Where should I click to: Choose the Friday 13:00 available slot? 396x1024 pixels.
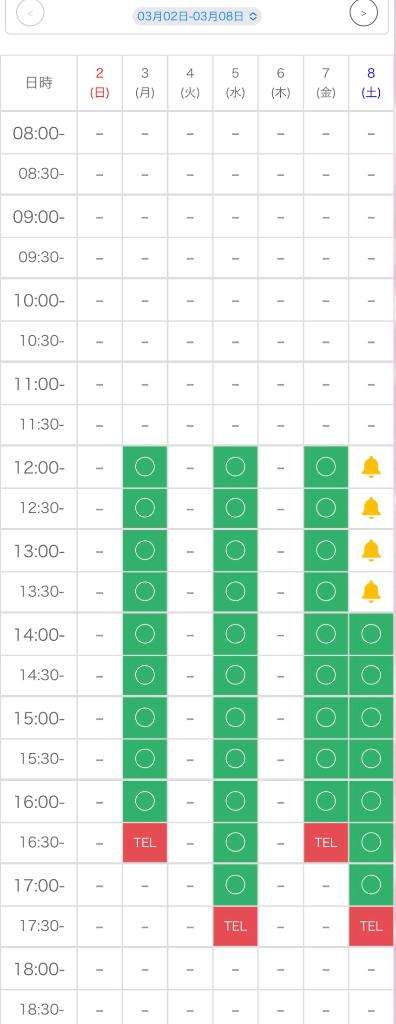(x=325, y=551)
